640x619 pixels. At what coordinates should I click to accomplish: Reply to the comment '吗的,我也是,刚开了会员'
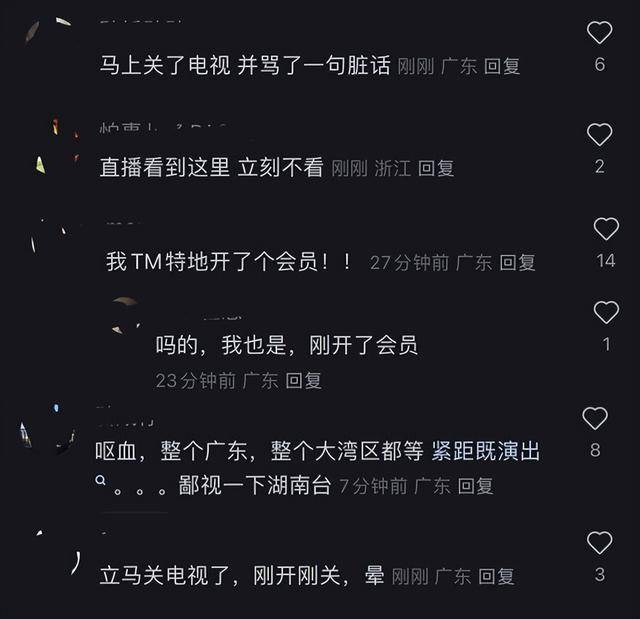click(304, 380)
